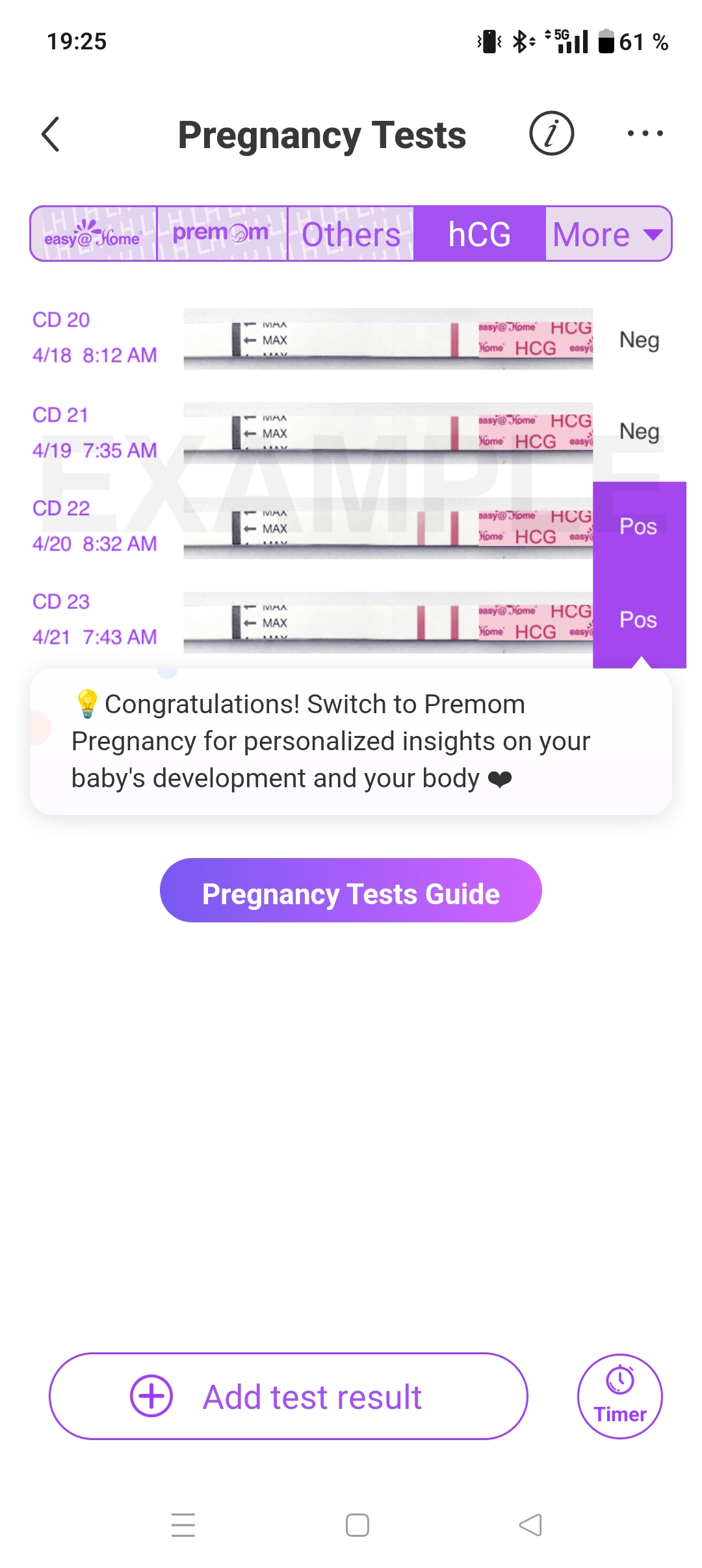Select the Others tab
Image resolution: width=702 pixels, height=1568 pixels.
350,234
